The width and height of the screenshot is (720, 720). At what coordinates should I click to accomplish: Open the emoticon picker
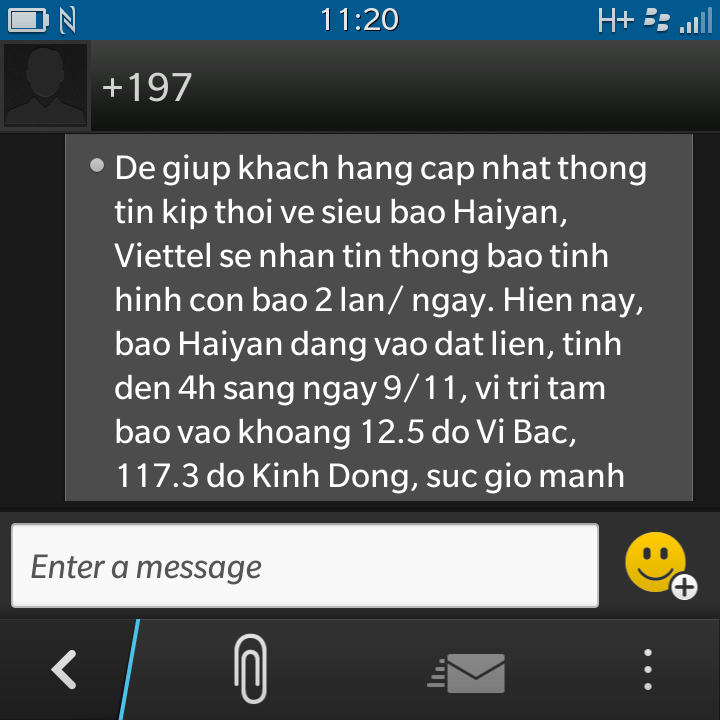660,566
